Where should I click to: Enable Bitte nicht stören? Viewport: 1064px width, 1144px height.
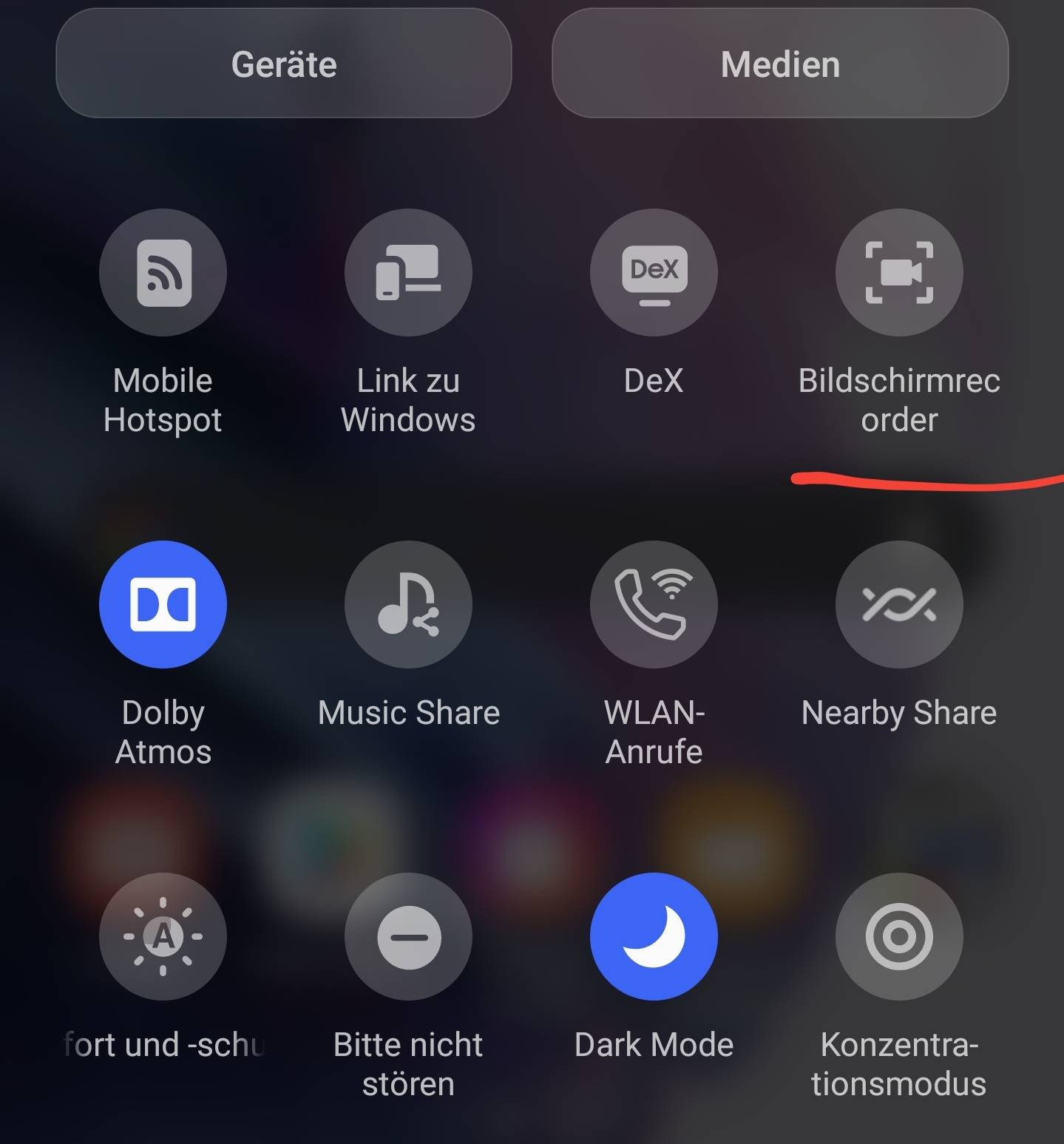coord(408,936)
